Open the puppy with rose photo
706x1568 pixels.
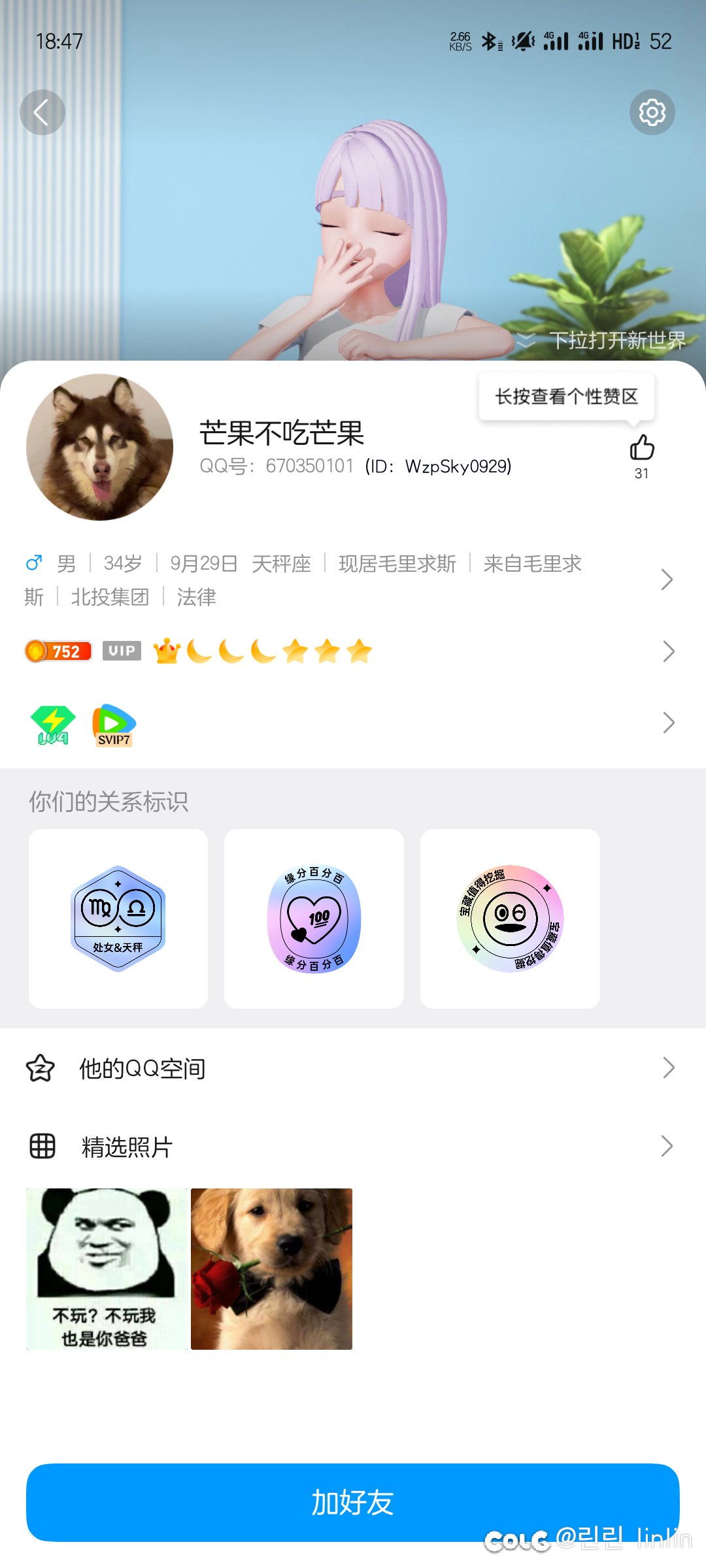[x=271, y=1269]
